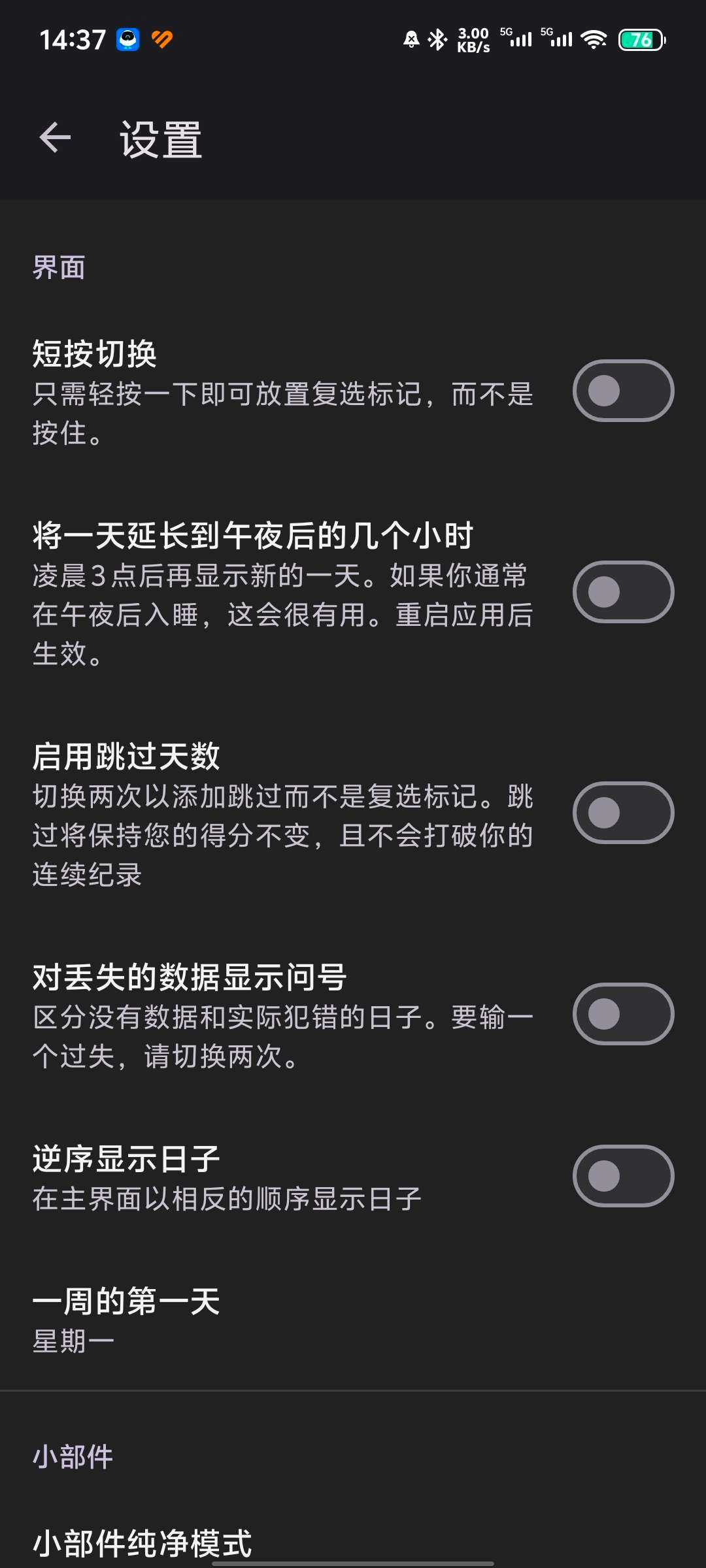
Task: Switch on 对丢失的数据显示问号
Action: pyautogui.click(x=623, y=1014)
